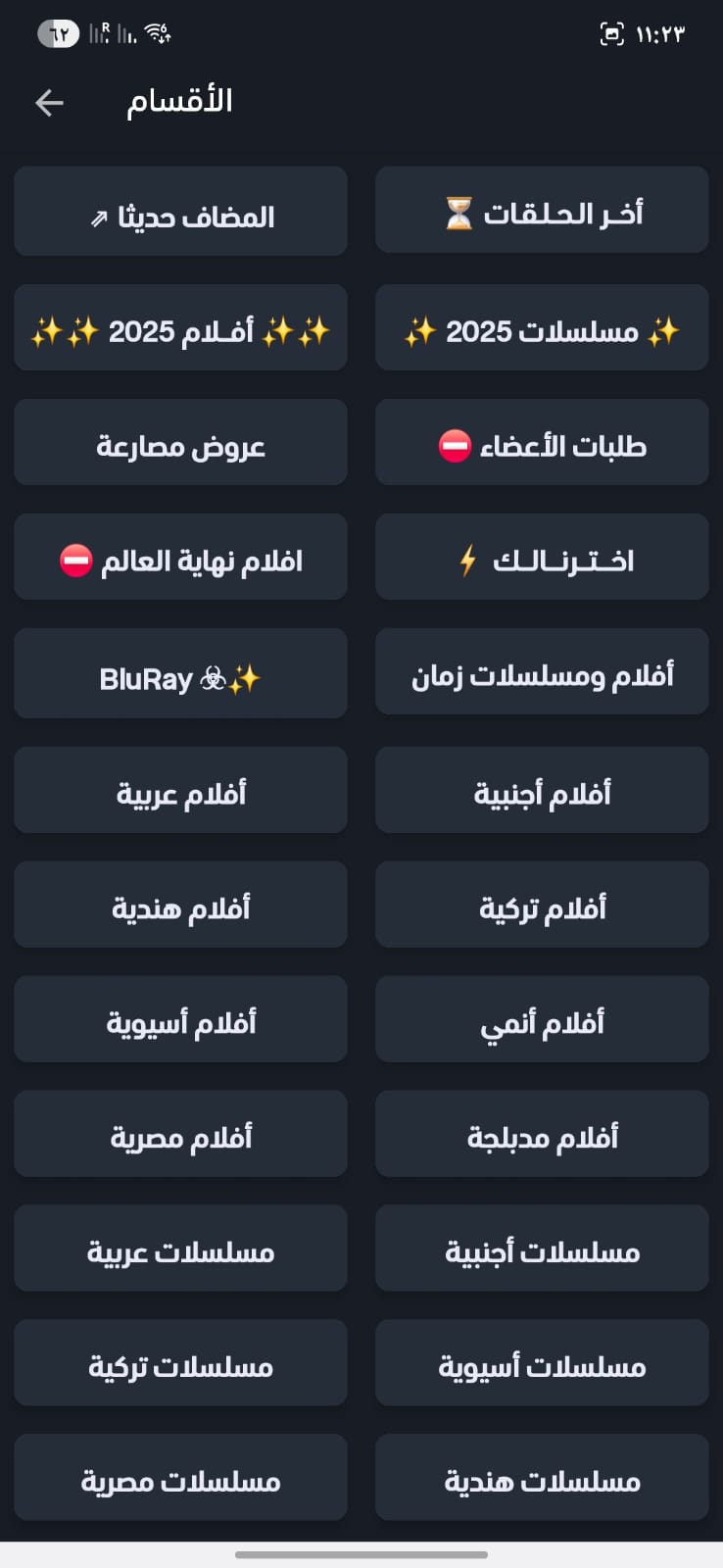The image size is (723, 1568).
Task: Browse أفلام أجنبية
Action: pos(542,790)
